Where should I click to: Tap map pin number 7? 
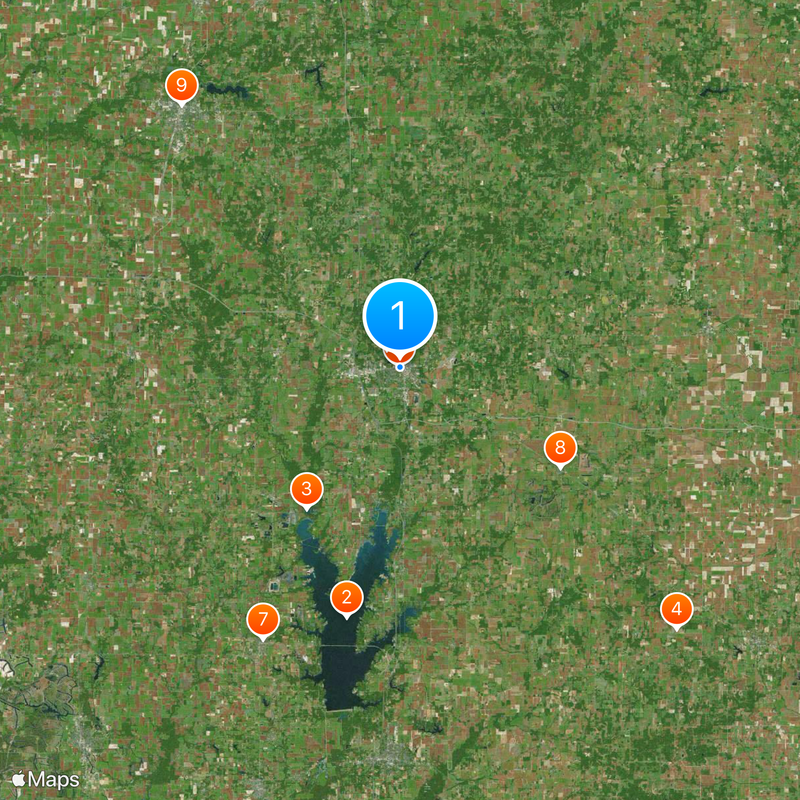tap(262, 619)
